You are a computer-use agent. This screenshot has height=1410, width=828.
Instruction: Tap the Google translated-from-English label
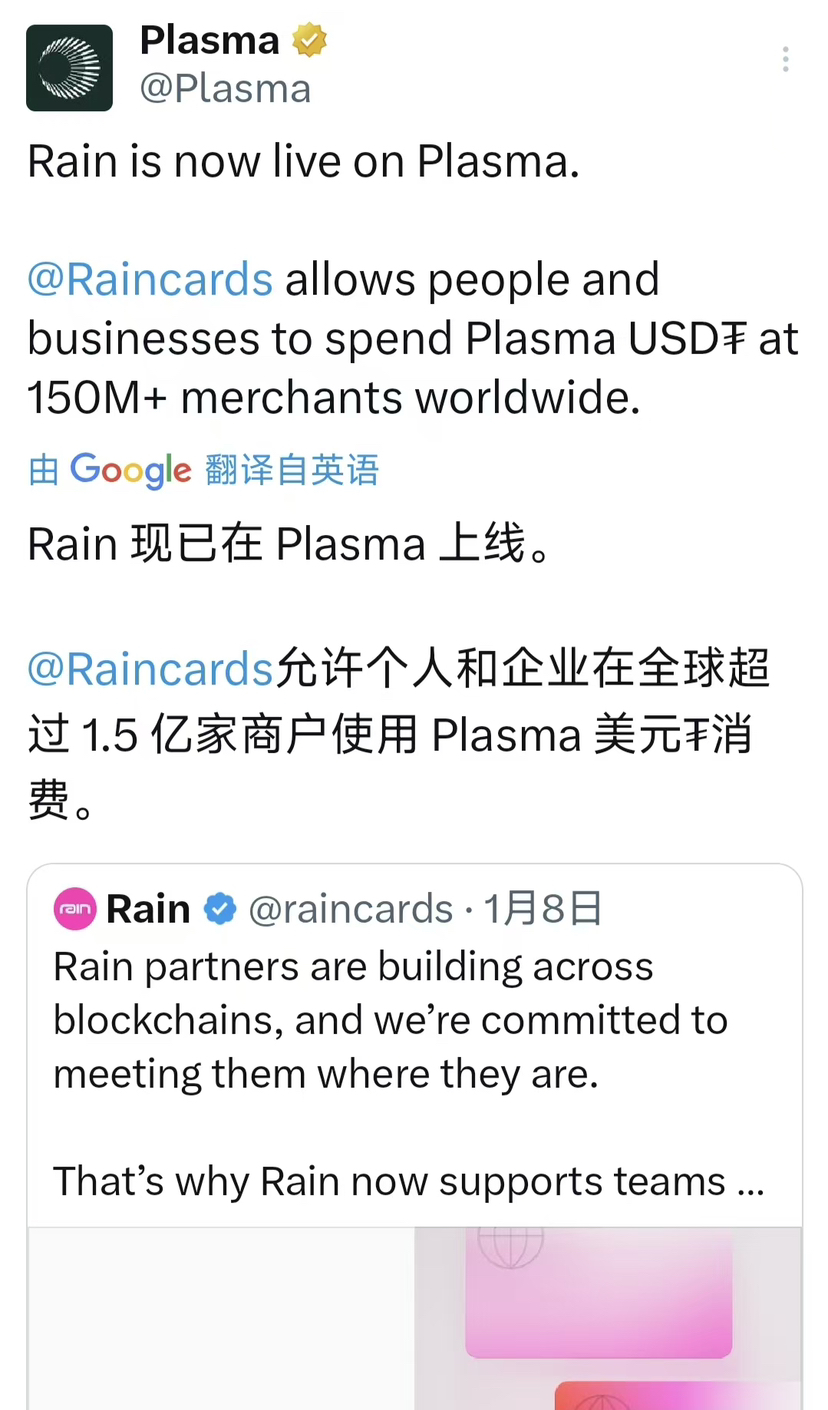point(204,469)
